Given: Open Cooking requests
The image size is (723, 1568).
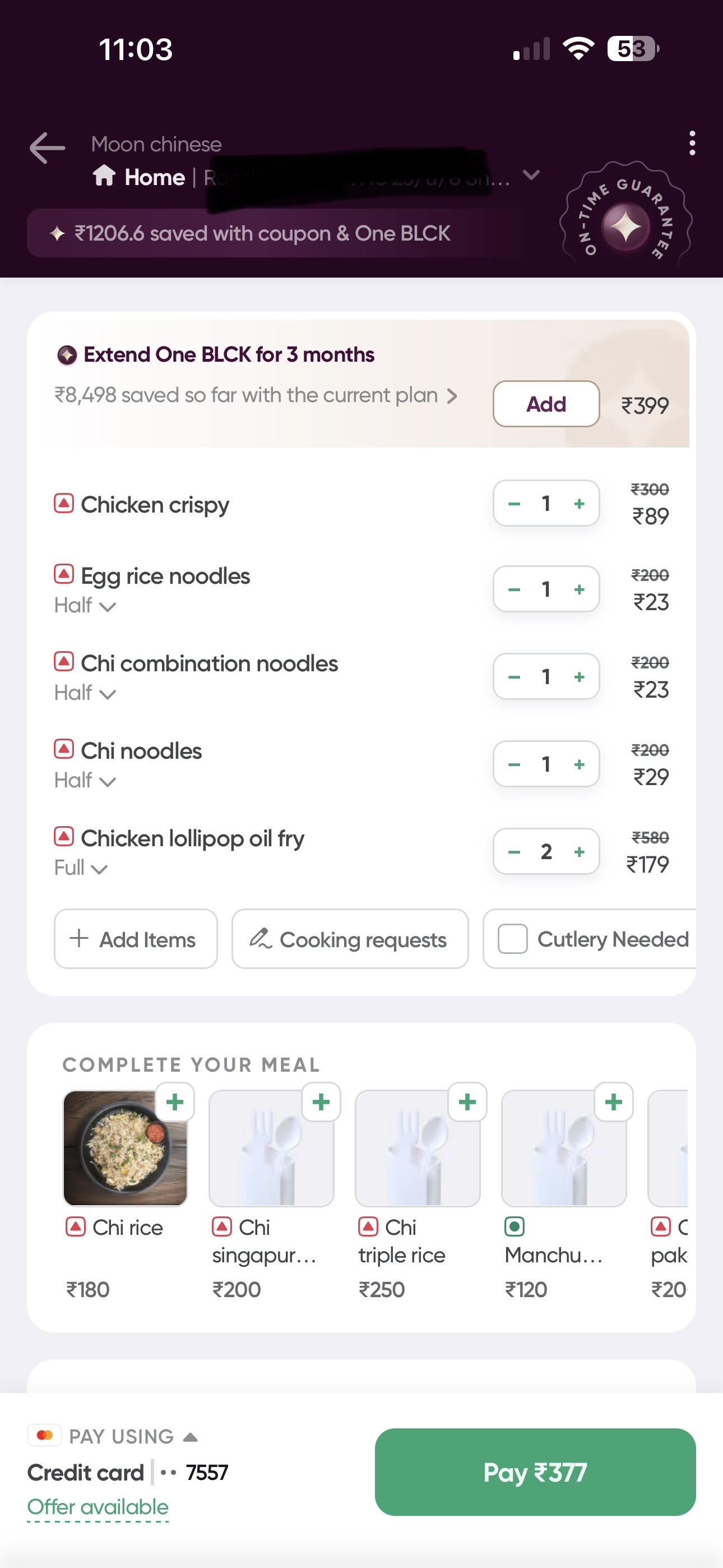Looking at the screenshot, I should click(349, 939).
